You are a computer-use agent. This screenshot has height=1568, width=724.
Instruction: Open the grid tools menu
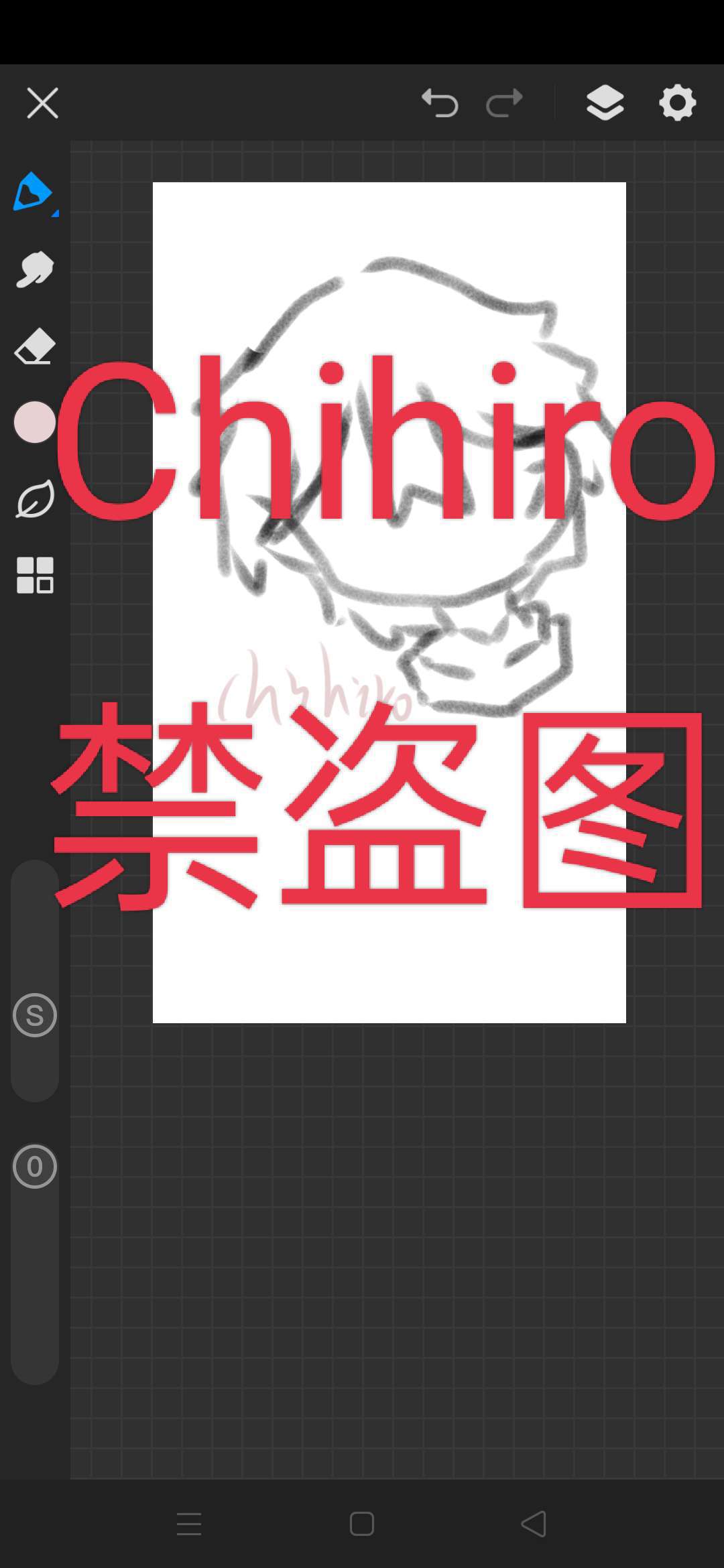pyautogui.click(x=35, y=576)
